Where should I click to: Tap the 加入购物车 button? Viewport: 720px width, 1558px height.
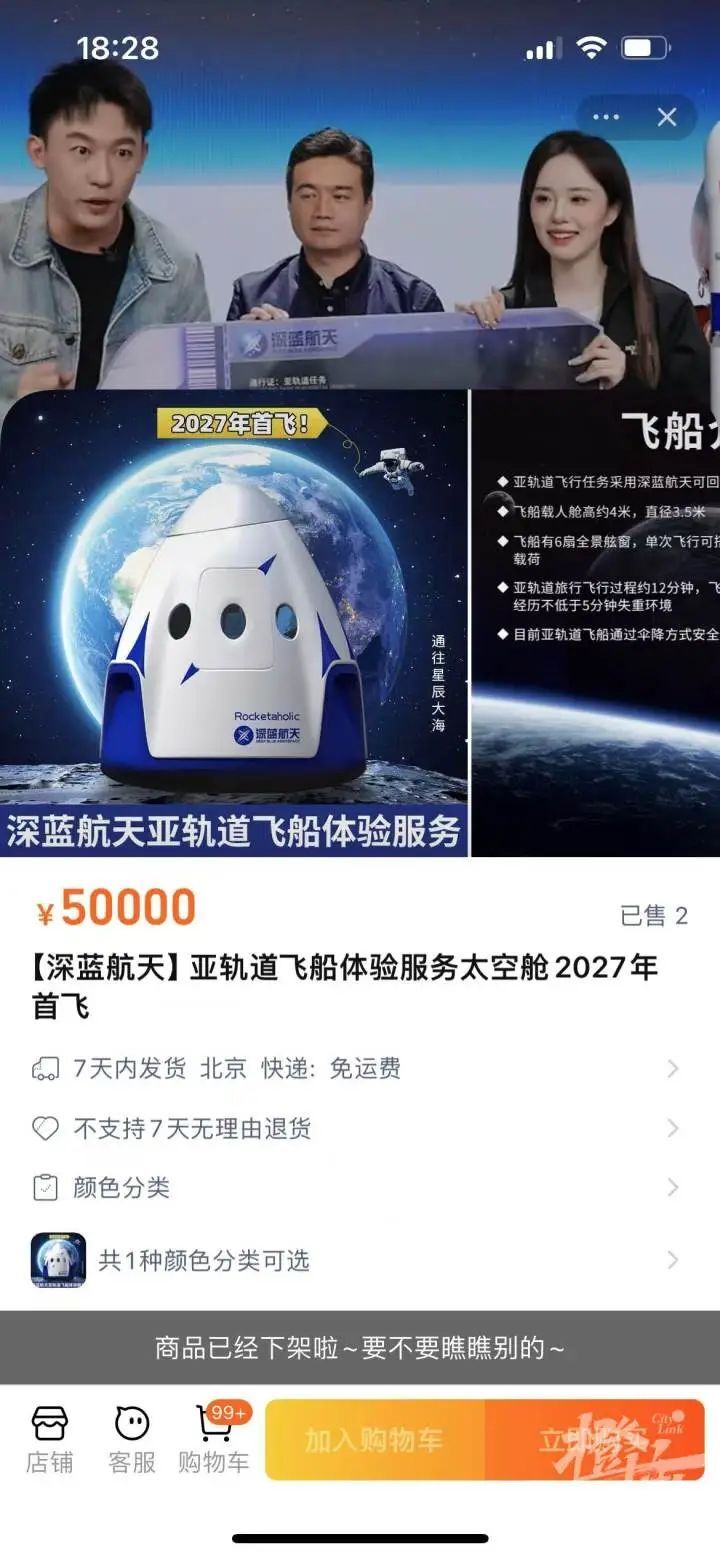(375, 1440)
